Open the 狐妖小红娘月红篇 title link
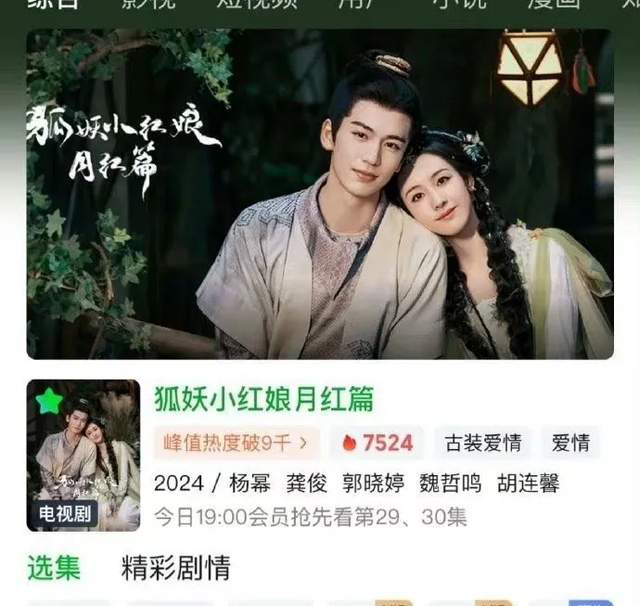 point(264,399)
